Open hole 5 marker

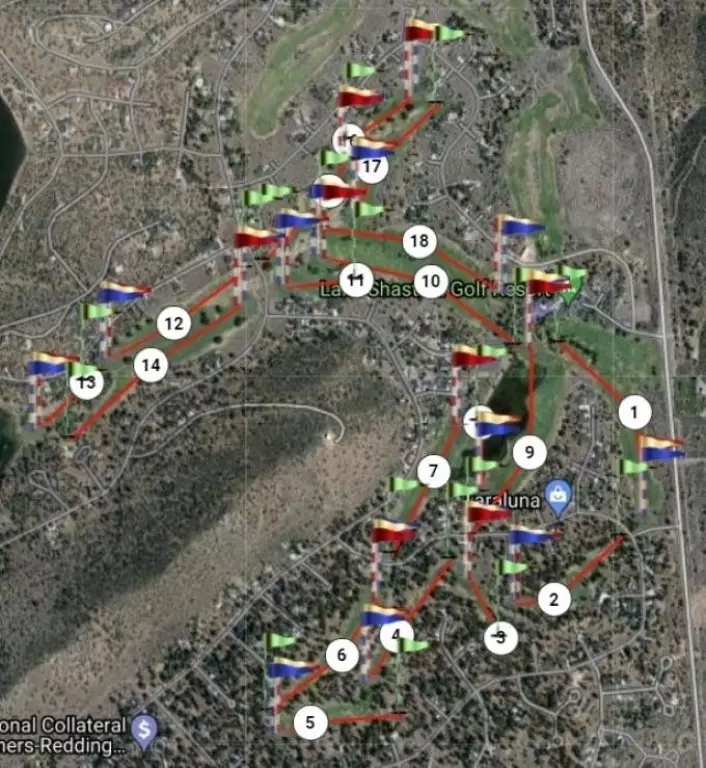(311, 722)
